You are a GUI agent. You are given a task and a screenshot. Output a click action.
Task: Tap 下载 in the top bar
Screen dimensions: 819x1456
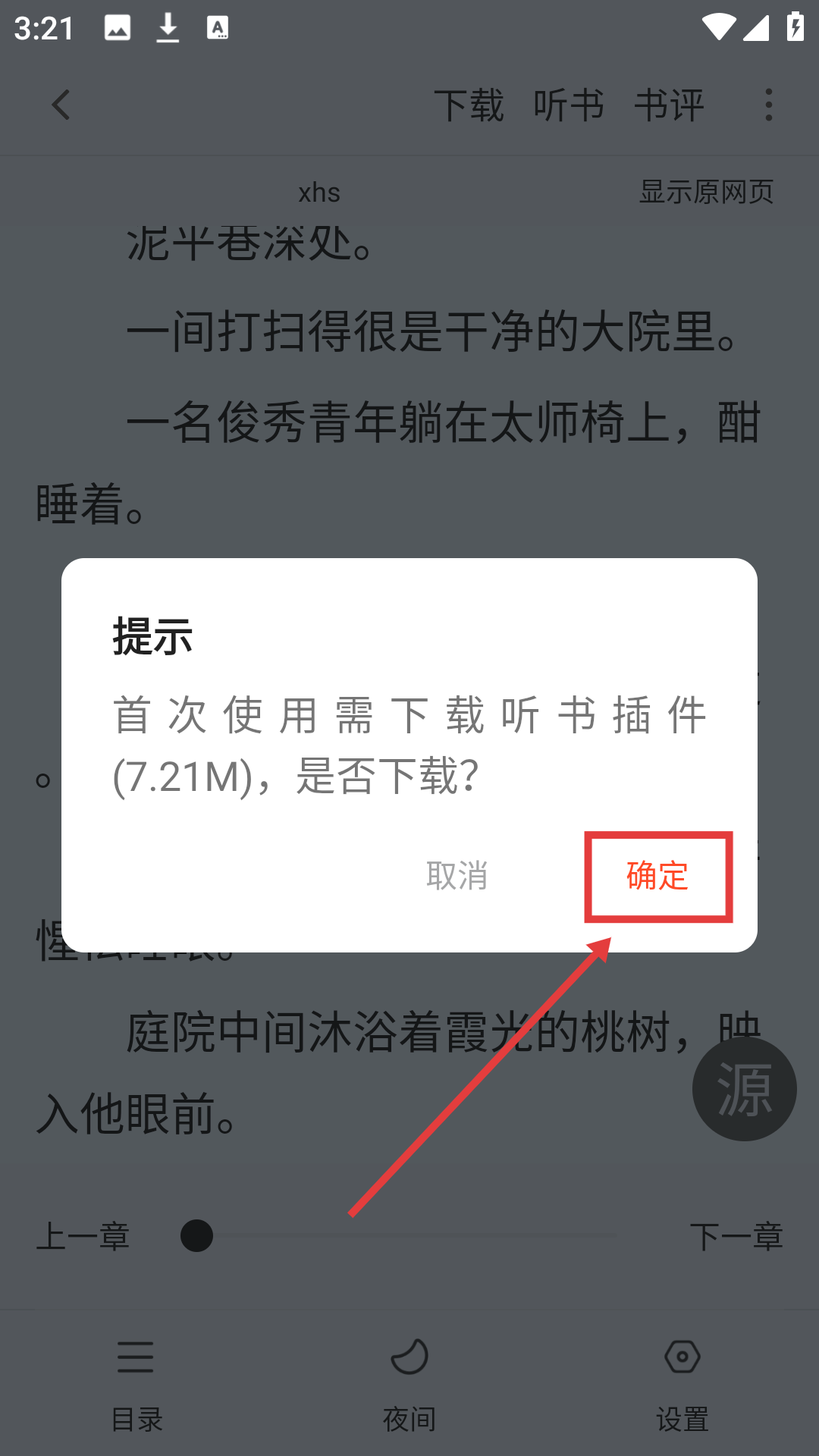click(468, 105)
